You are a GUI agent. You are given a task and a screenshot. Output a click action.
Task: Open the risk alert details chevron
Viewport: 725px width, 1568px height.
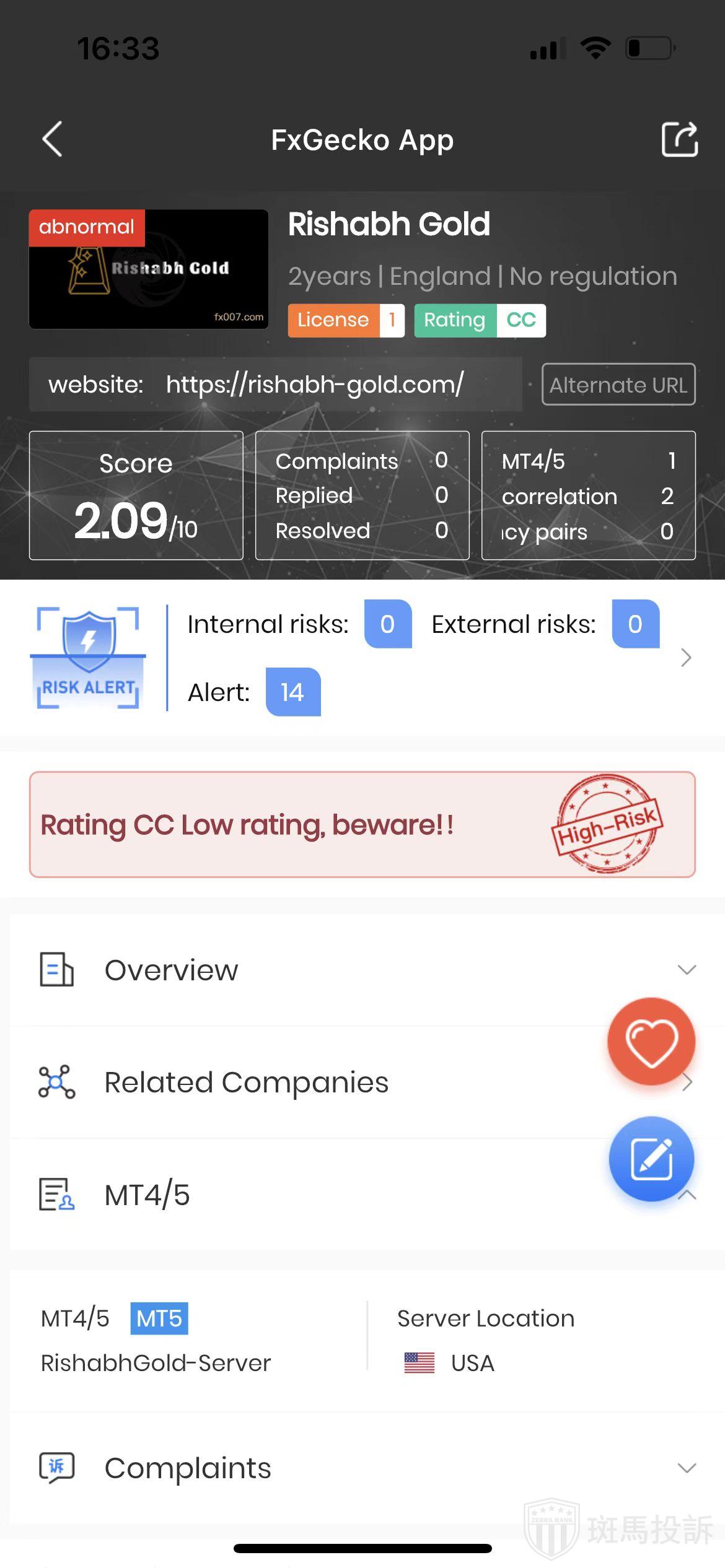[x=685, y=658]
